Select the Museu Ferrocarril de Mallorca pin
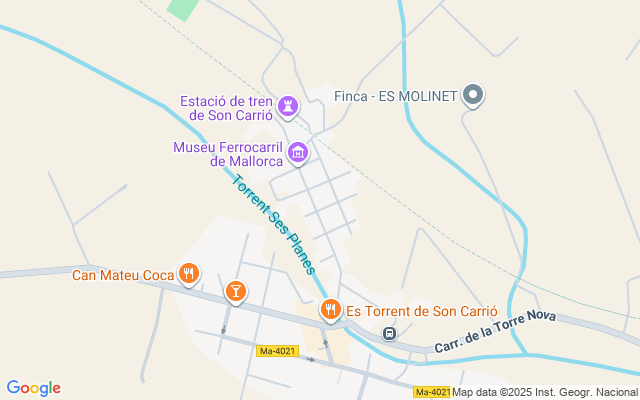Viewport: 640px width, 400px height. tap(297, 153)
